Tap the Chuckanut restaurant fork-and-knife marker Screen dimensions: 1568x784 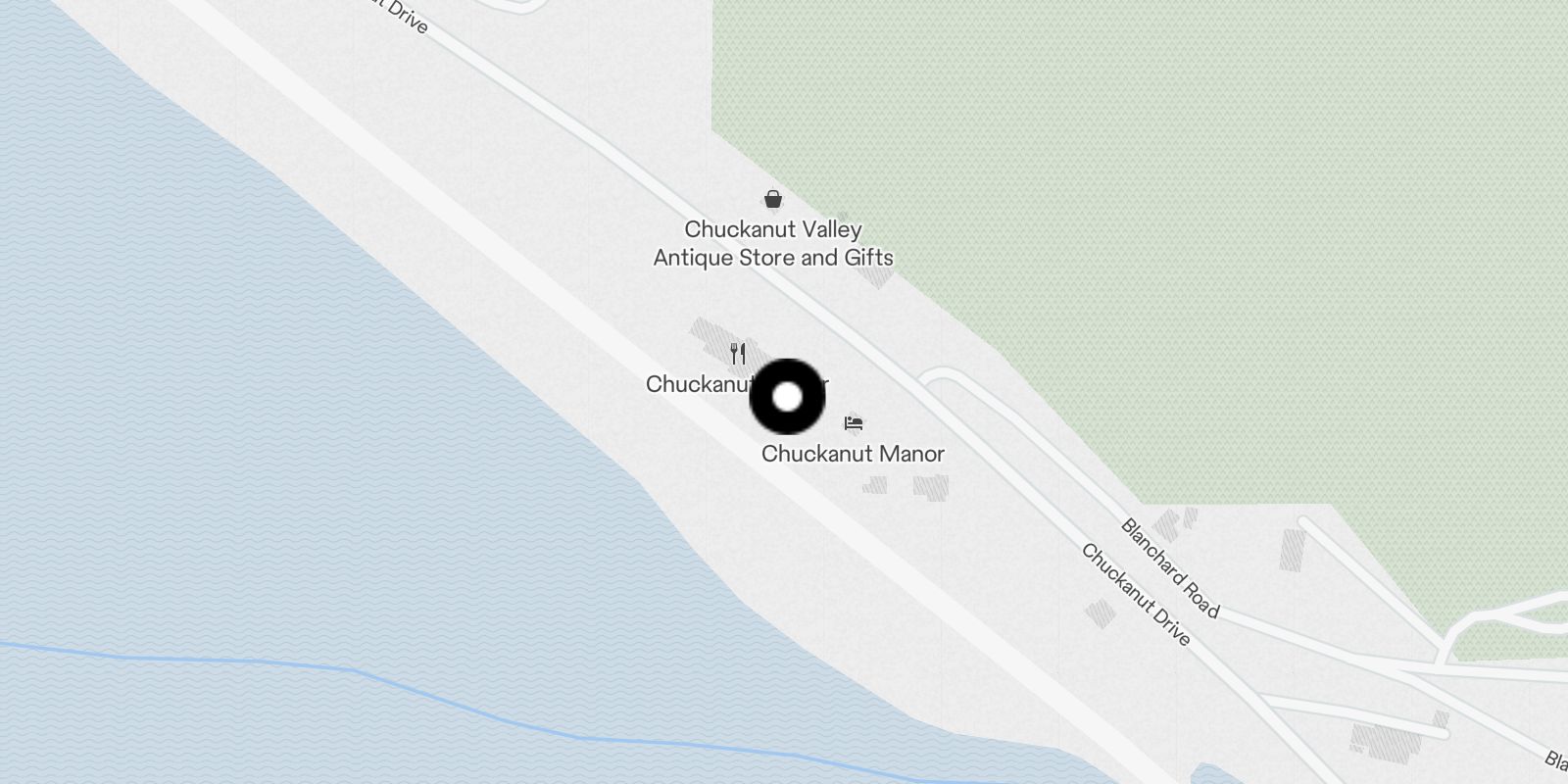[x=739, y=354]
